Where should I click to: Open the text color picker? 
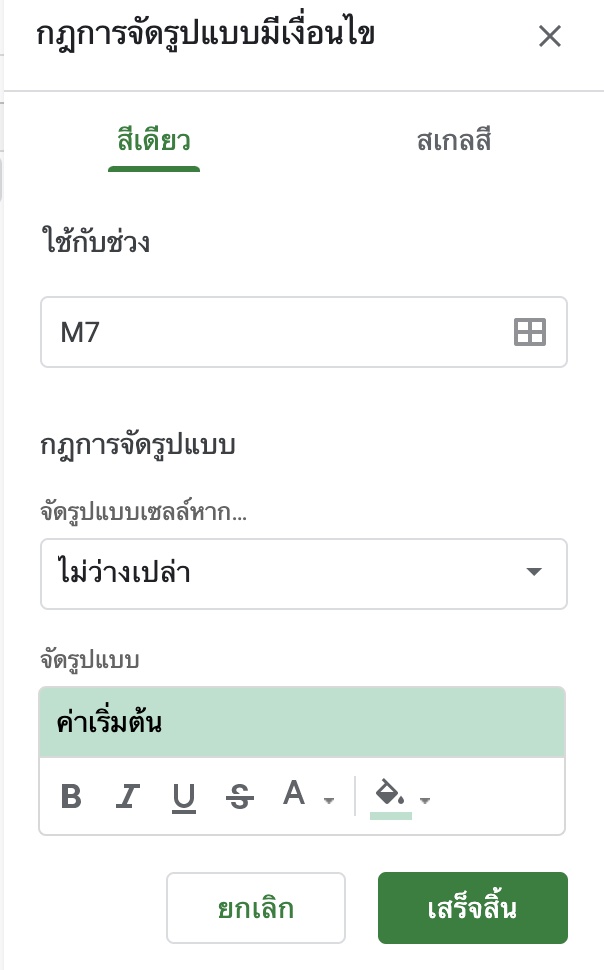click(308, 794)
